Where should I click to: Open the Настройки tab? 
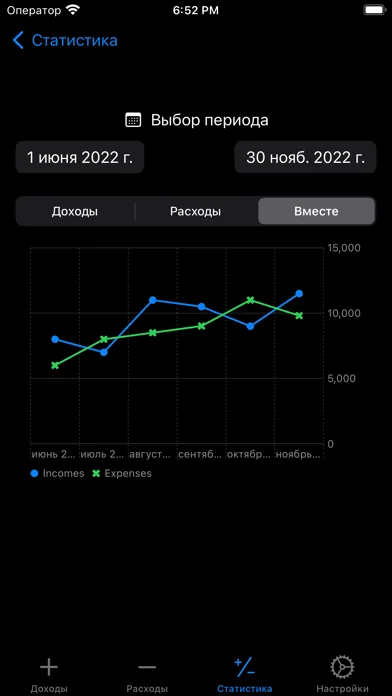pos(342,675)
